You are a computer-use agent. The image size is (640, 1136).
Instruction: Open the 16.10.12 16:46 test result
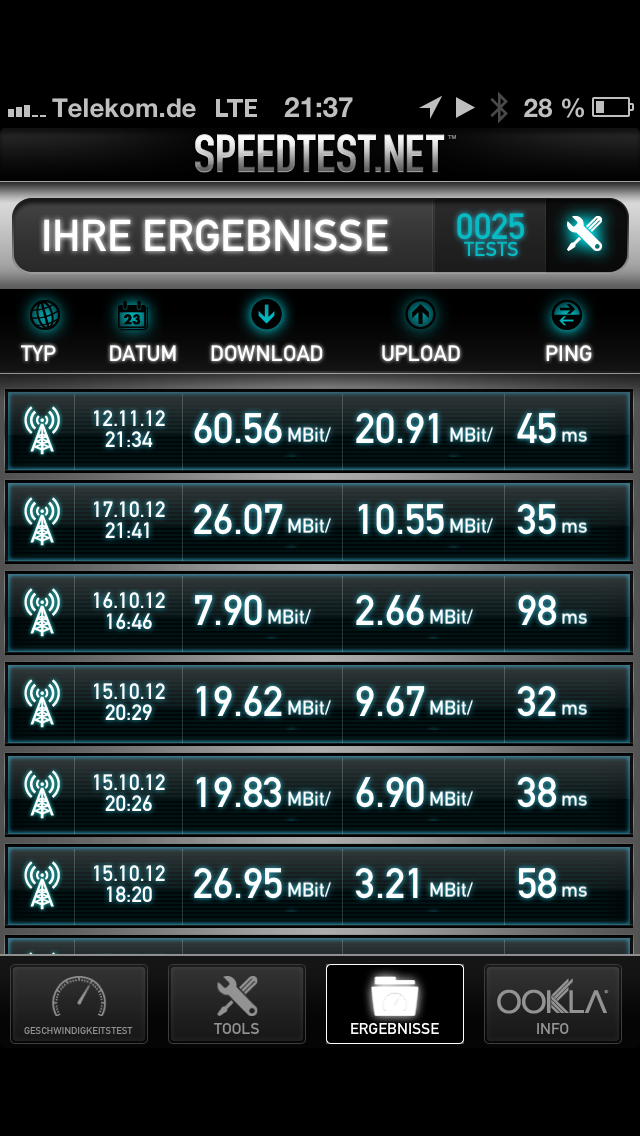coord(319,612)
